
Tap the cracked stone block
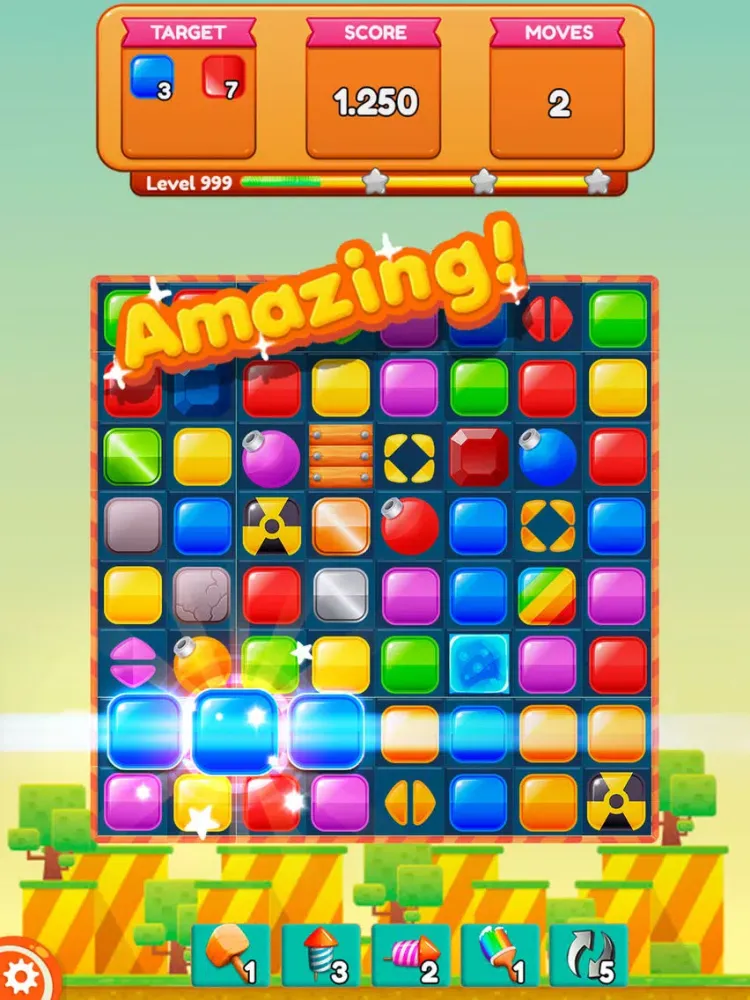(202, 596)
